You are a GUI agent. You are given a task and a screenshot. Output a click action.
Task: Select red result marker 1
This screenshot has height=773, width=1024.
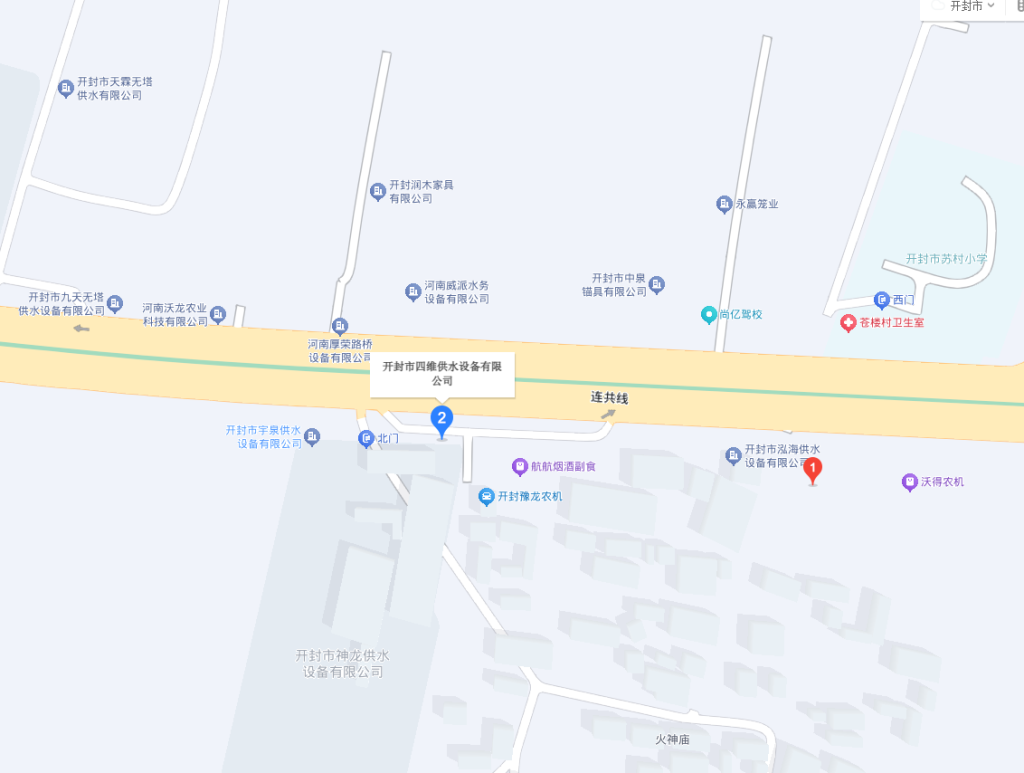(813, 468)
